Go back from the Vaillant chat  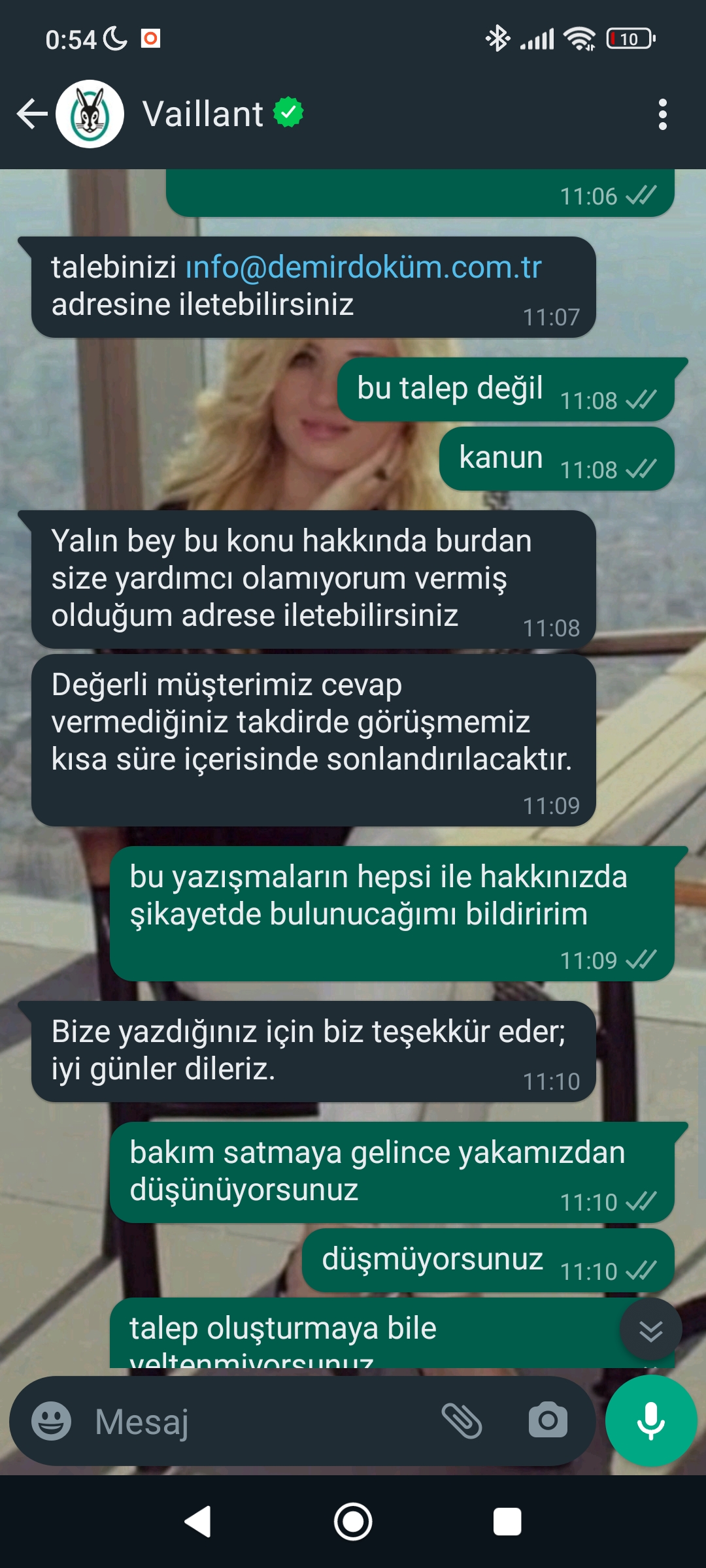pyautogui.click(x=32, y=114)
